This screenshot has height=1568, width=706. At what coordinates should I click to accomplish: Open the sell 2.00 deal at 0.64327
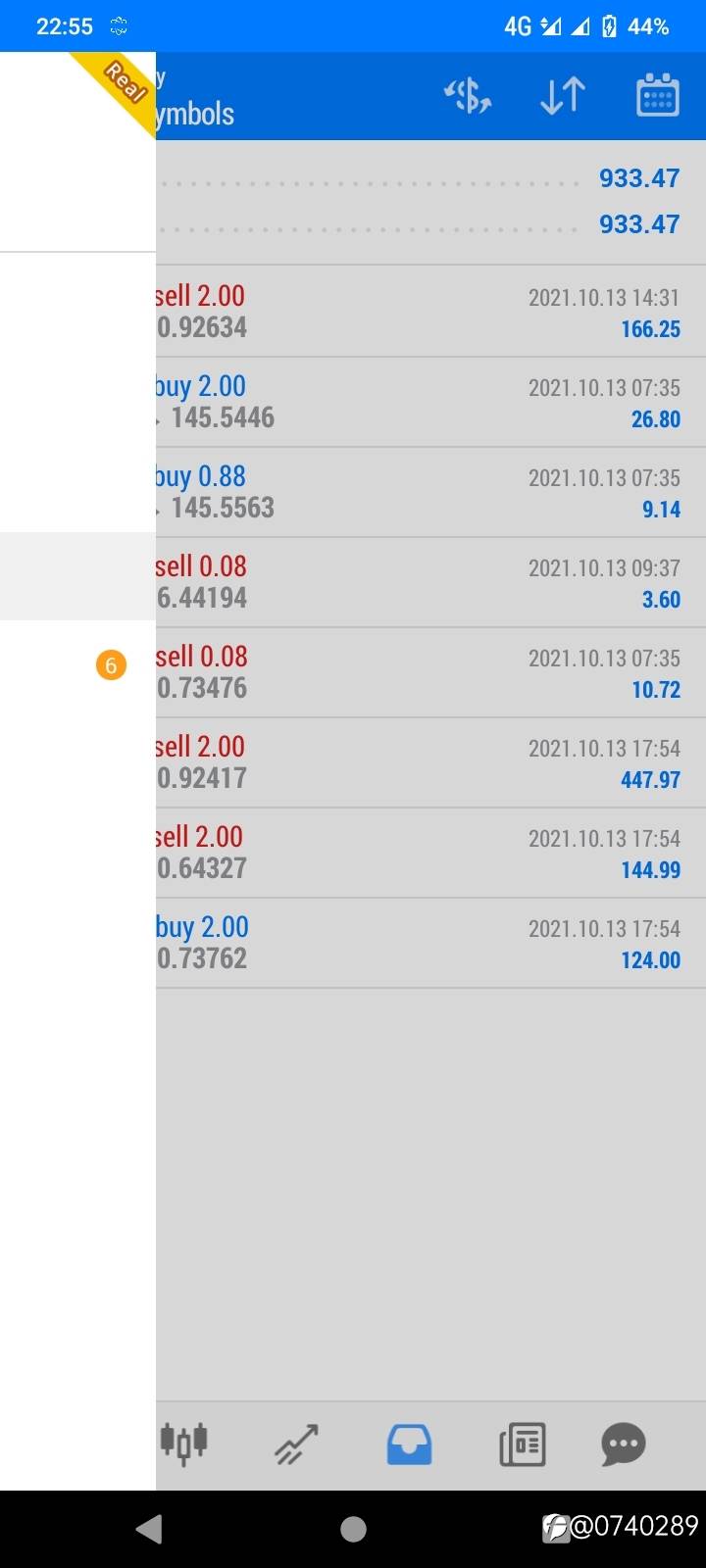429,853
